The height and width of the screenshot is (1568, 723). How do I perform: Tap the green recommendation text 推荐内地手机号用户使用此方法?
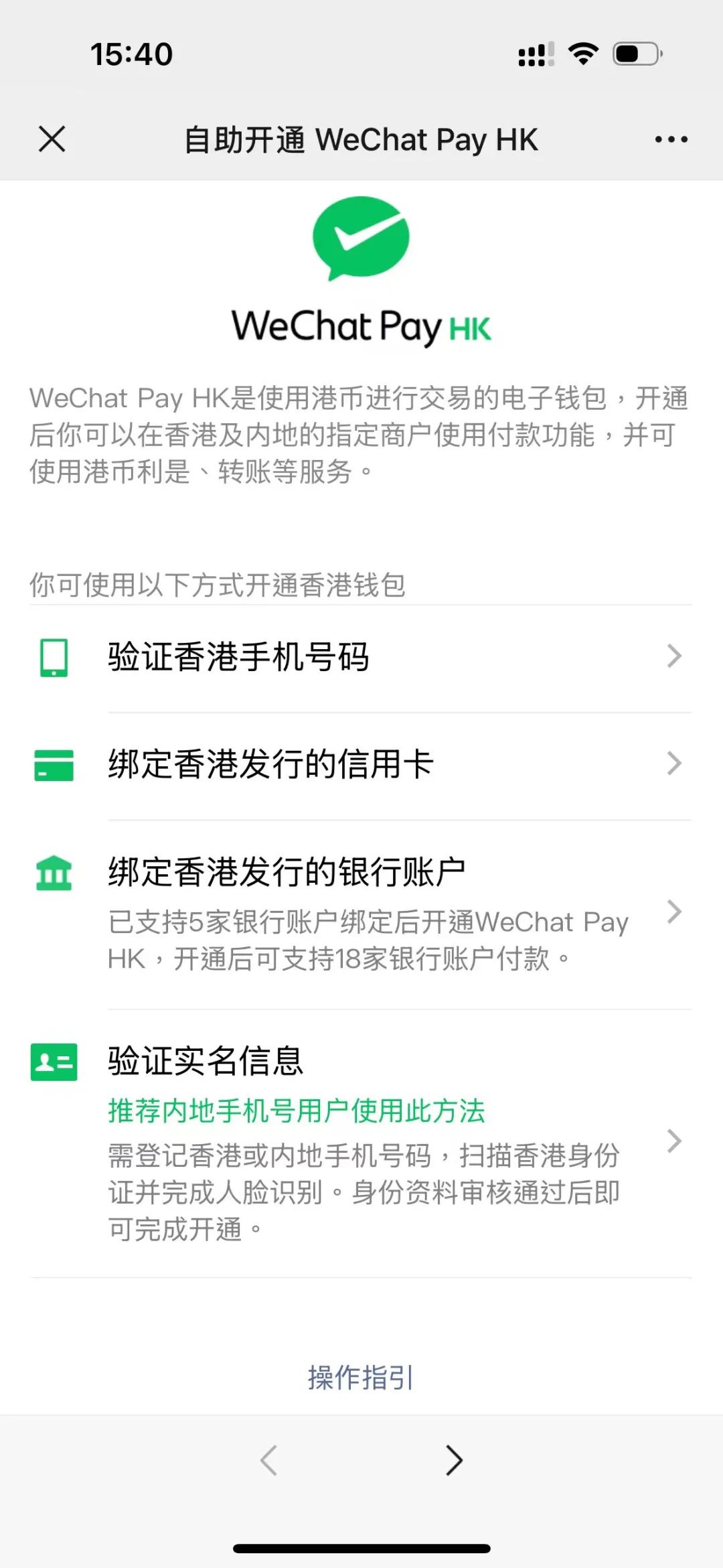(297, 1111)
